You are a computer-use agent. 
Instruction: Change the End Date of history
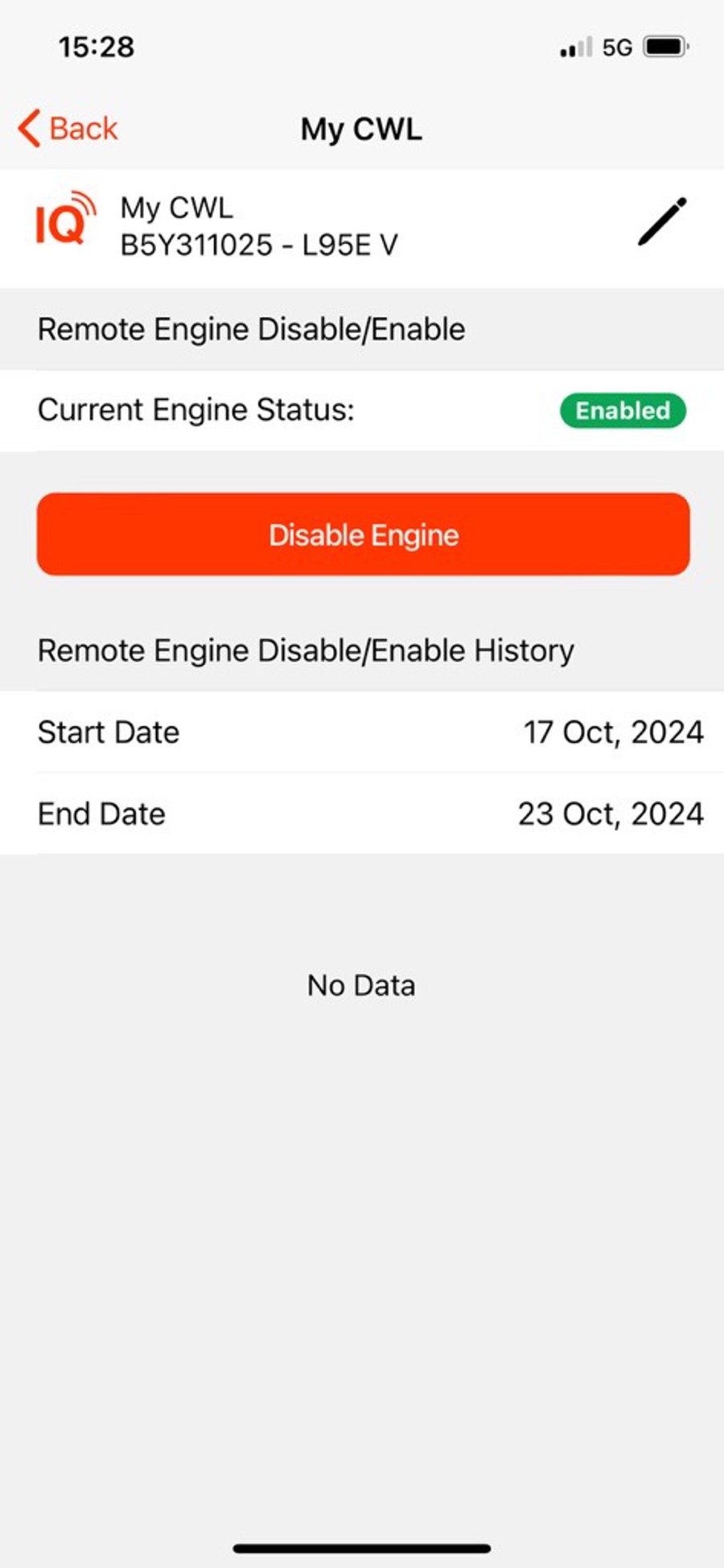click(610, 814)
